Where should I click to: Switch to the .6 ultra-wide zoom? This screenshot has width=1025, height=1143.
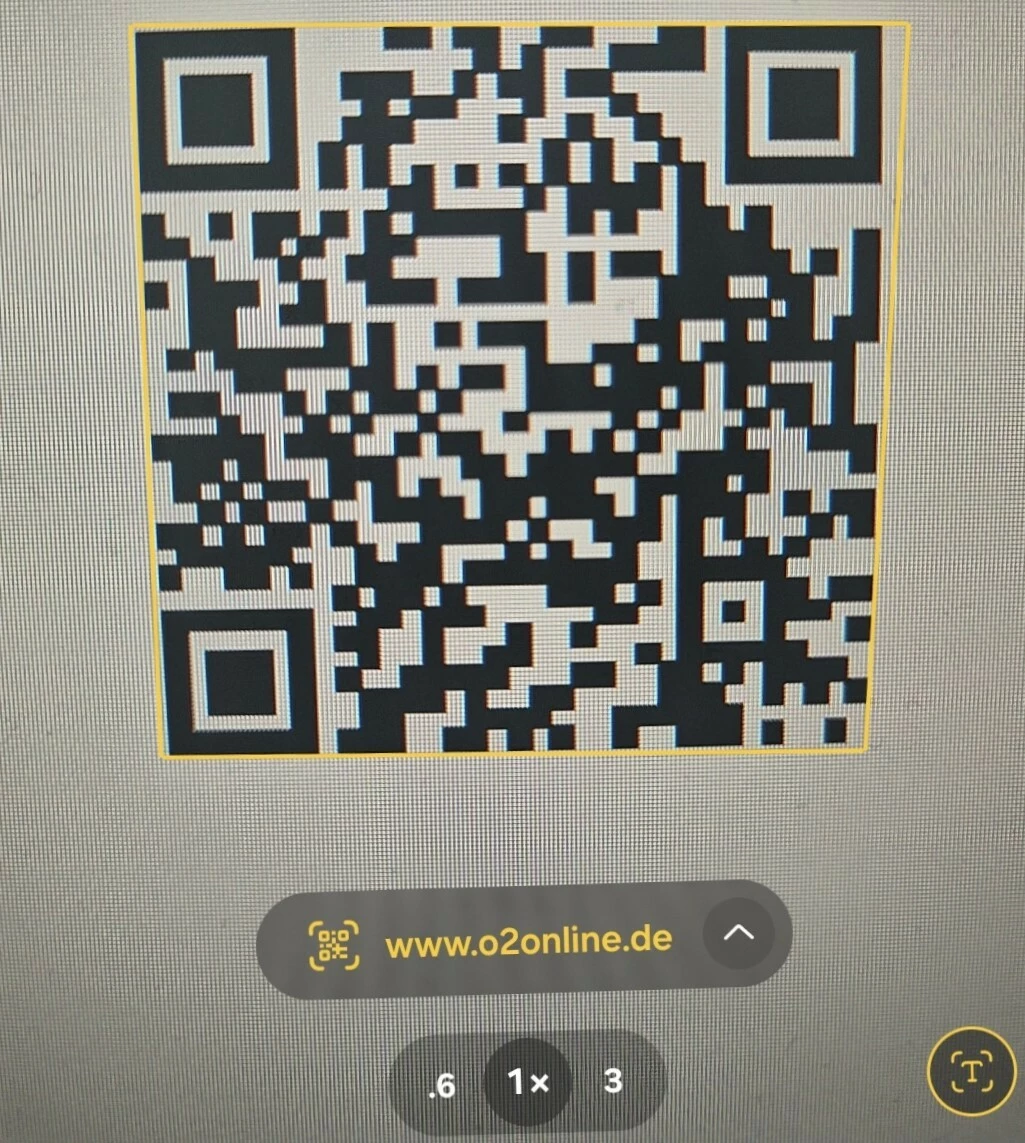441,1085
